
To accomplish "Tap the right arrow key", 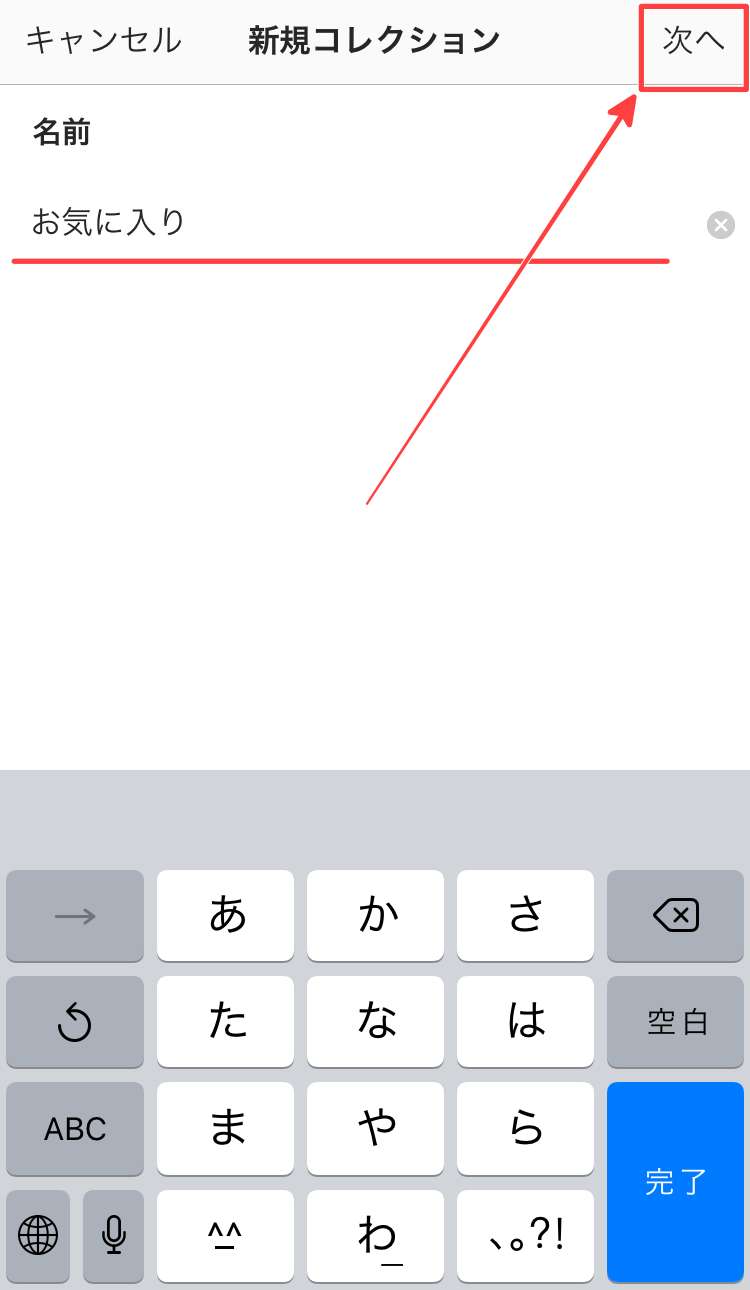I will point(75,915).
